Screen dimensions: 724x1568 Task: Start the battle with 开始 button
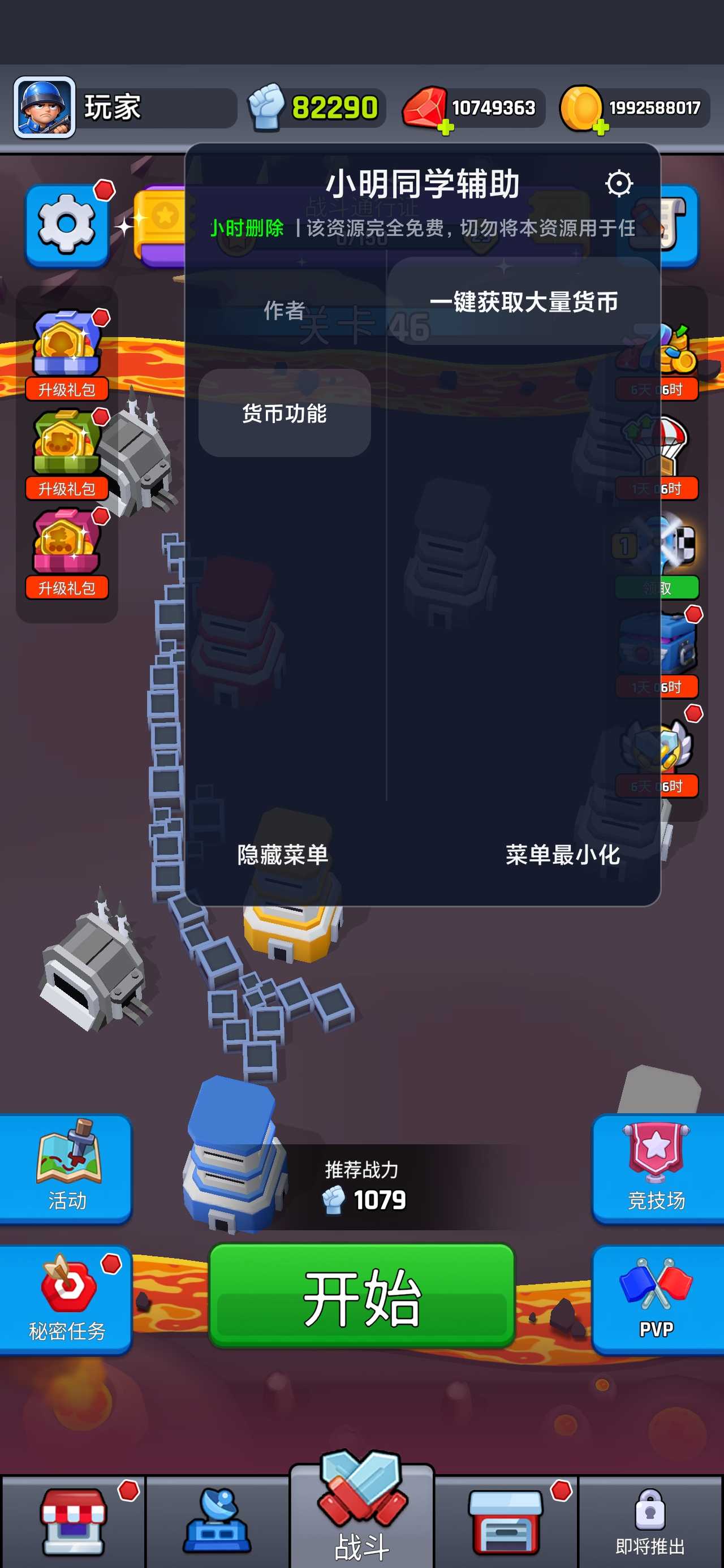[361, 1298]
